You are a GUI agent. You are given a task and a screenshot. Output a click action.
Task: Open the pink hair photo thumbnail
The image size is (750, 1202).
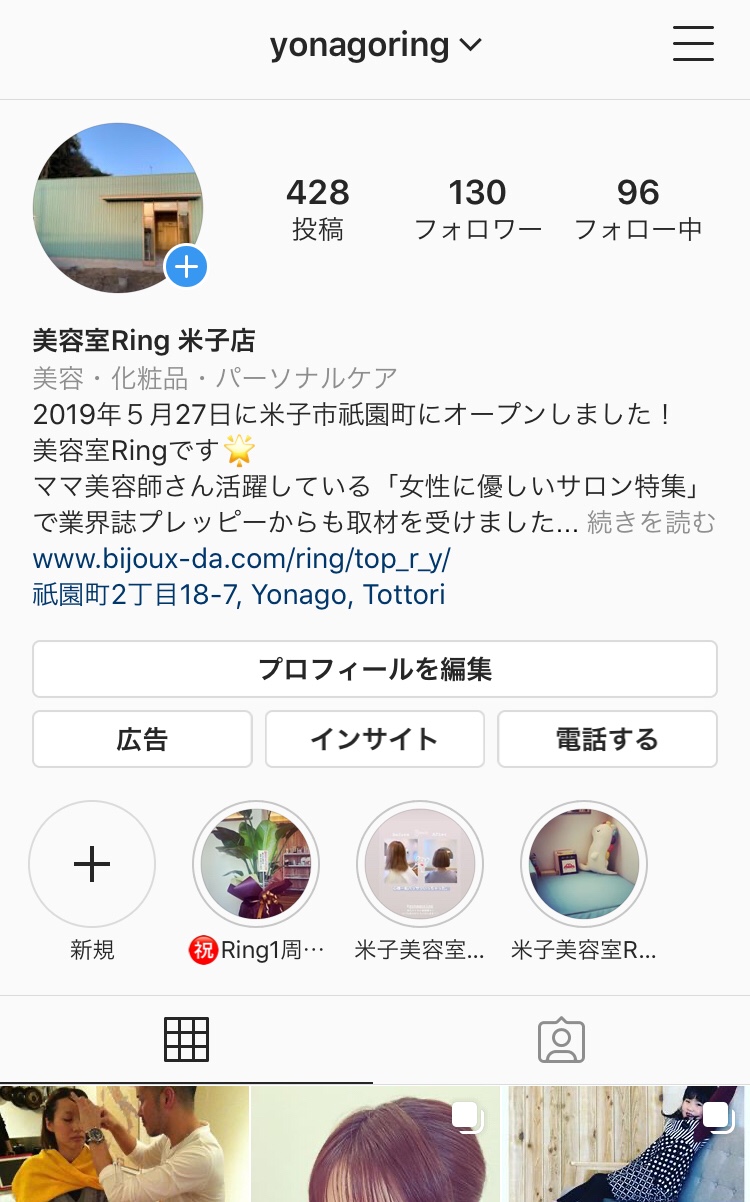point(374,1145)
